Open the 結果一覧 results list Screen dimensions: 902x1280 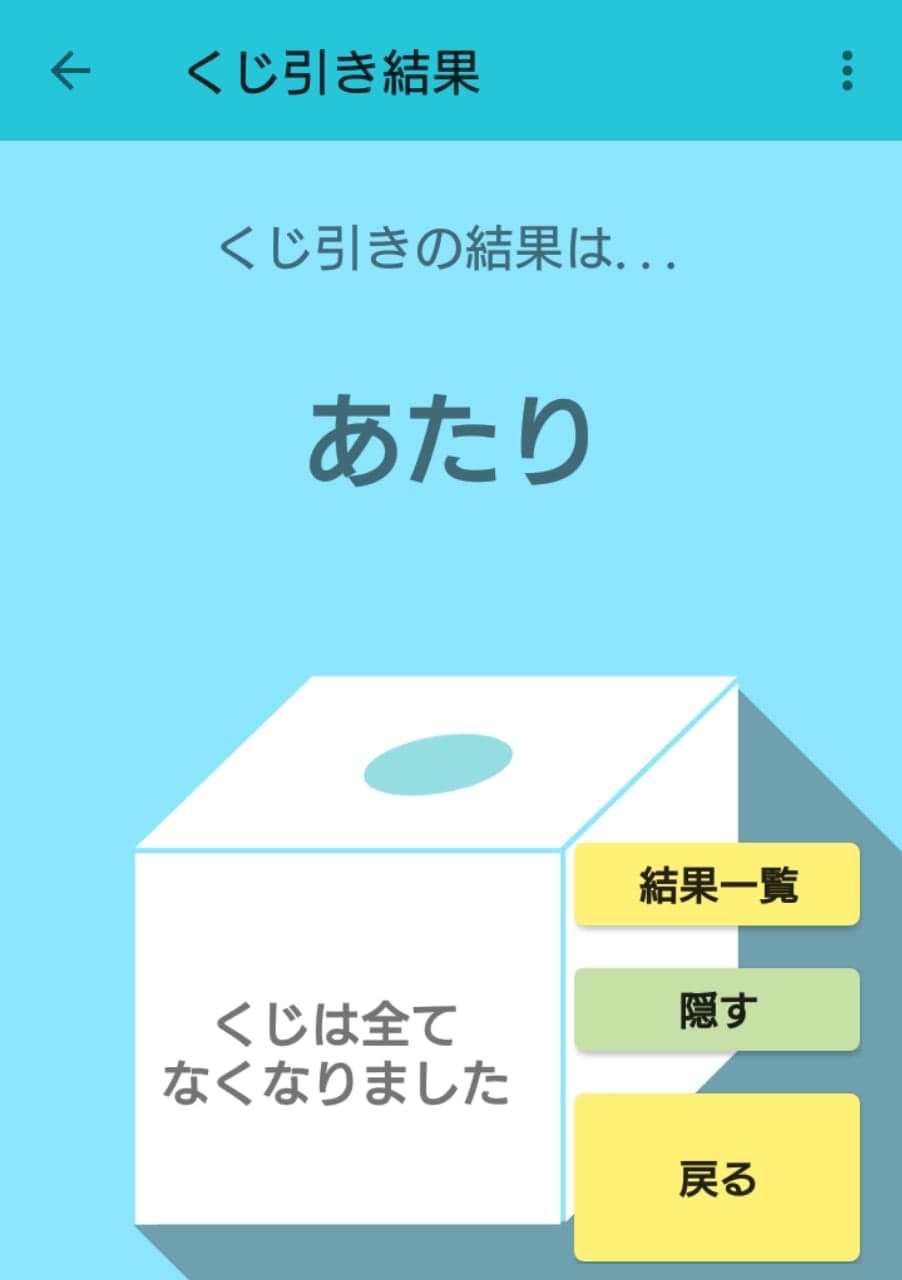[717, 885]
